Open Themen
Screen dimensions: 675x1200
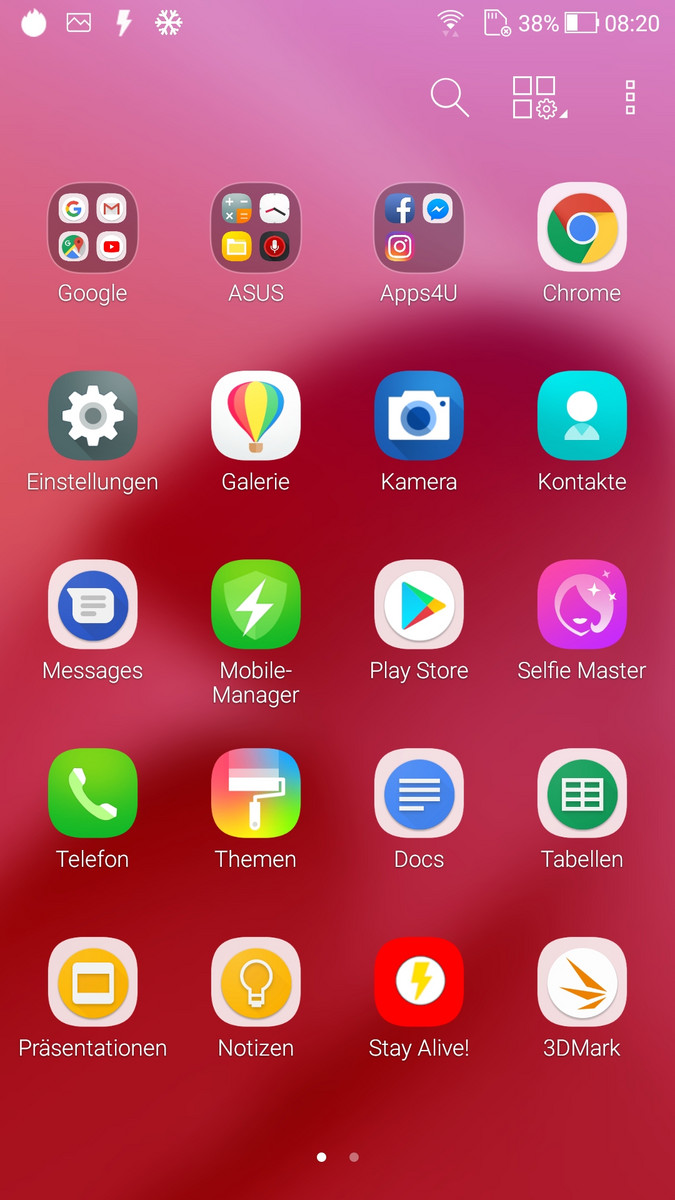[256, 793]
